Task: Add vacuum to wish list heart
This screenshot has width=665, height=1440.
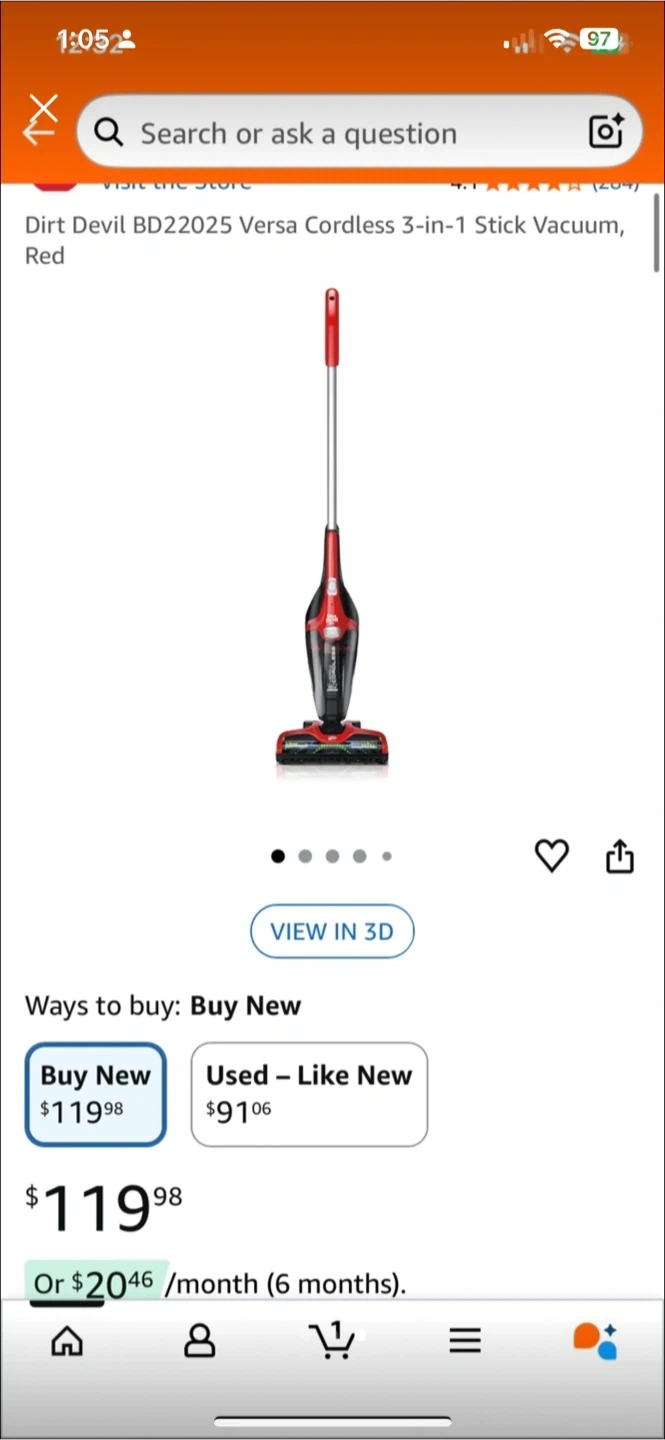Action: pyautogui.click(x=551, y=856)
